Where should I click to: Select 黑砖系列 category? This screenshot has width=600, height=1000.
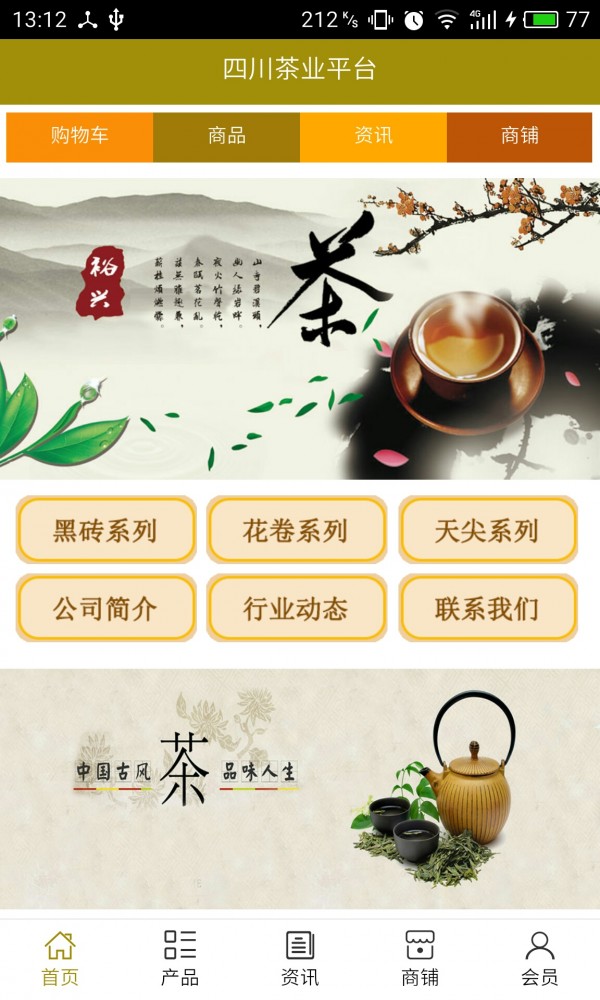(x=106, y=530)
